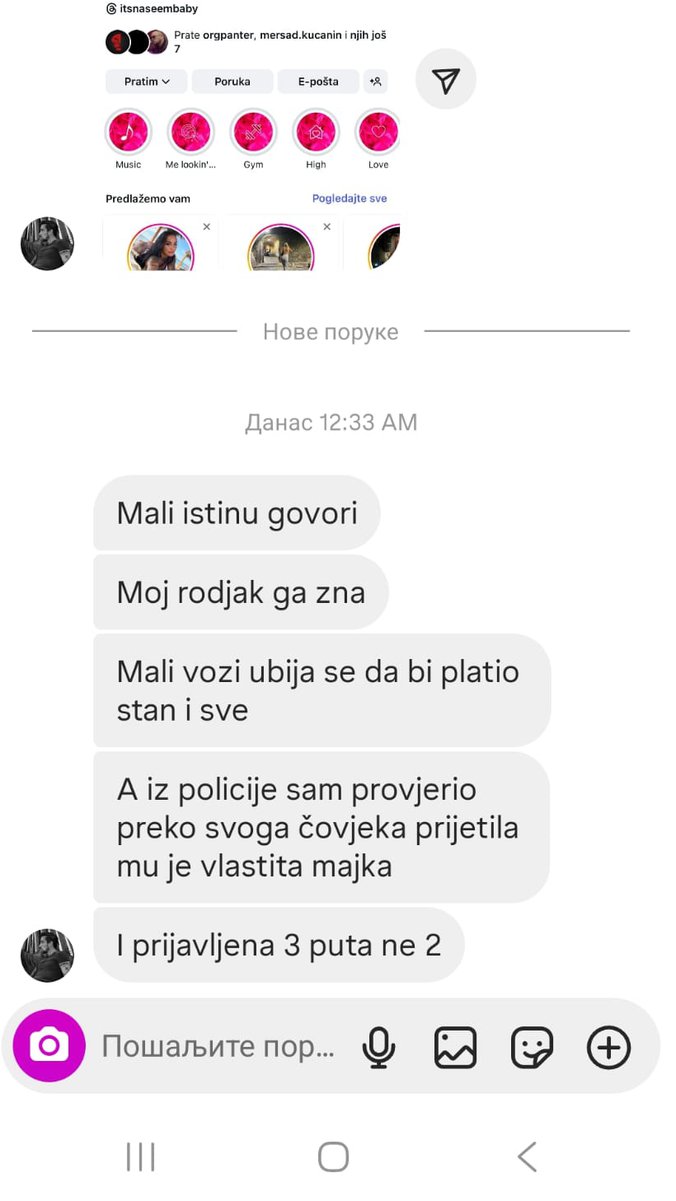Open sender's avatar beside the "I prijavljena" message
676x1201 pixels.
[47, 955]
